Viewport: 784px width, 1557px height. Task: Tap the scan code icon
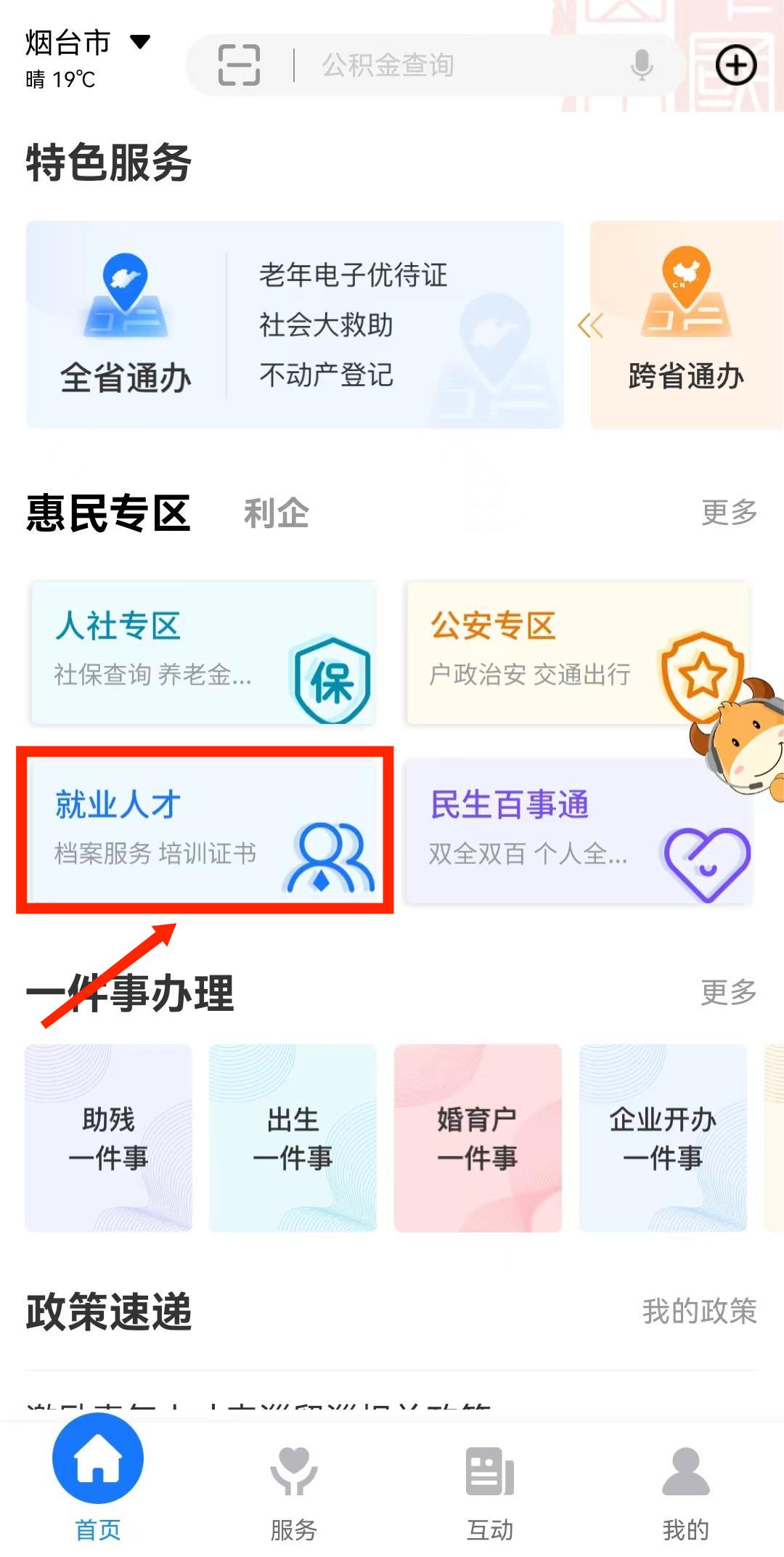tap(239, 65)
